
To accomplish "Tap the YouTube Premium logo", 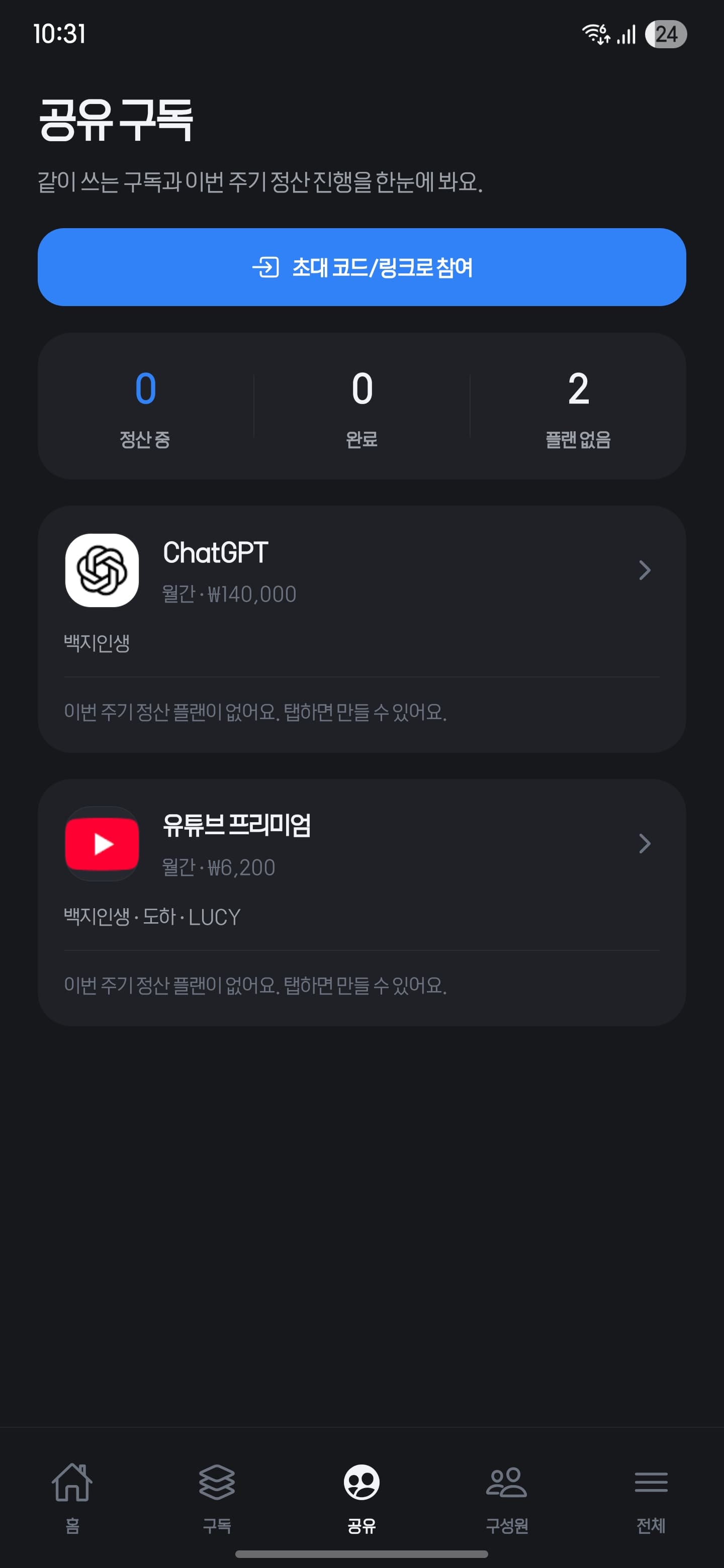I will [x=102, y=843].
